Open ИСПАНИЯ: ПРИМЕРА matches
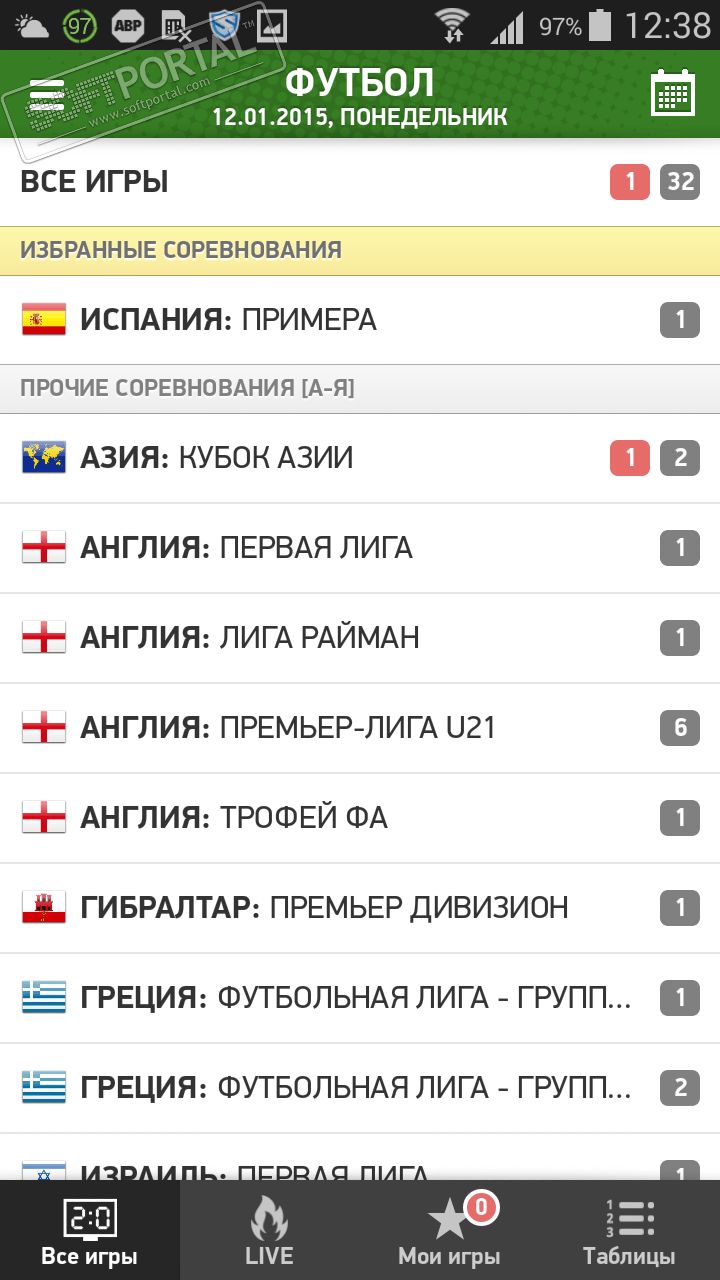Screen dimensions: 720x1280 coord(300,320)
